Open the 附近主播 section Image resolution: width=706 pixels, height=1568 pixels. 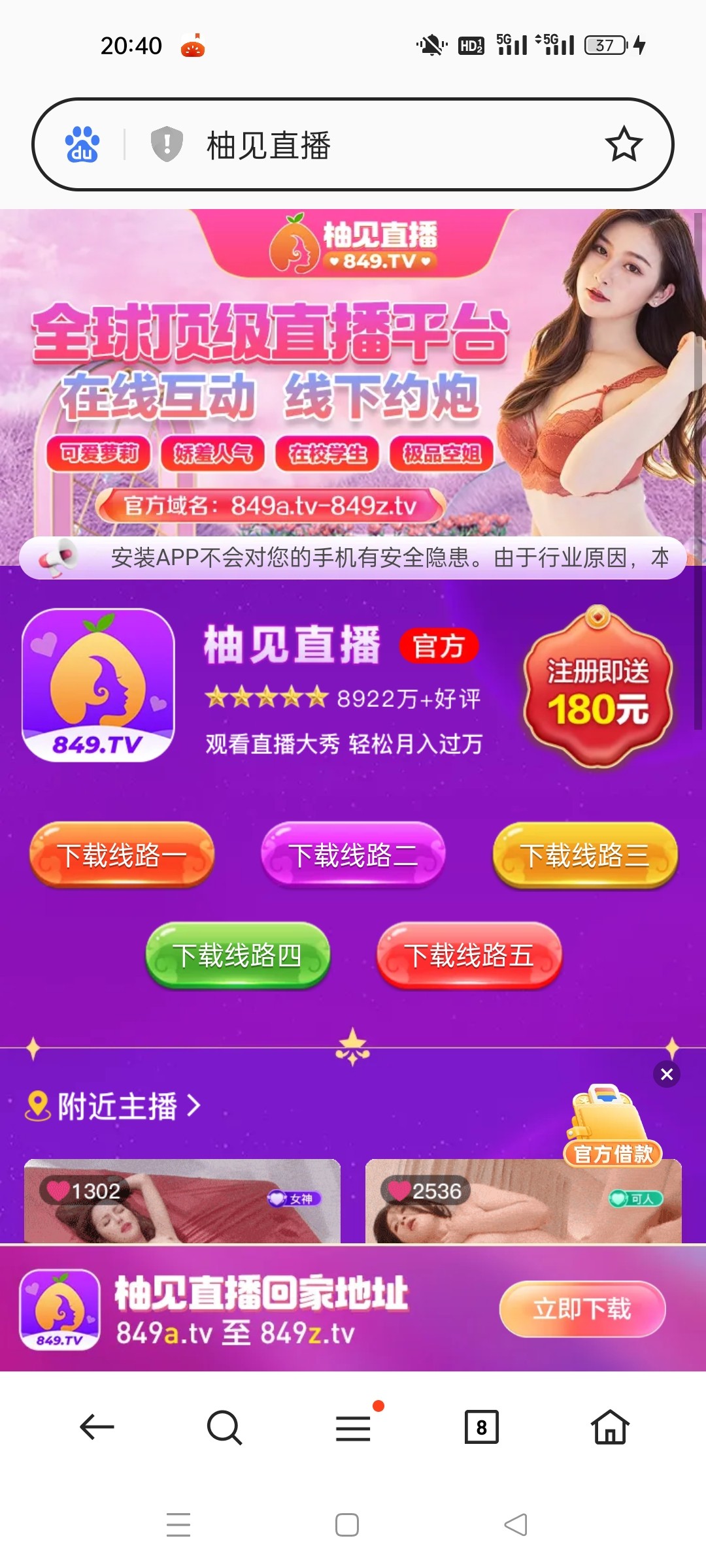[x=114, y=1106]
